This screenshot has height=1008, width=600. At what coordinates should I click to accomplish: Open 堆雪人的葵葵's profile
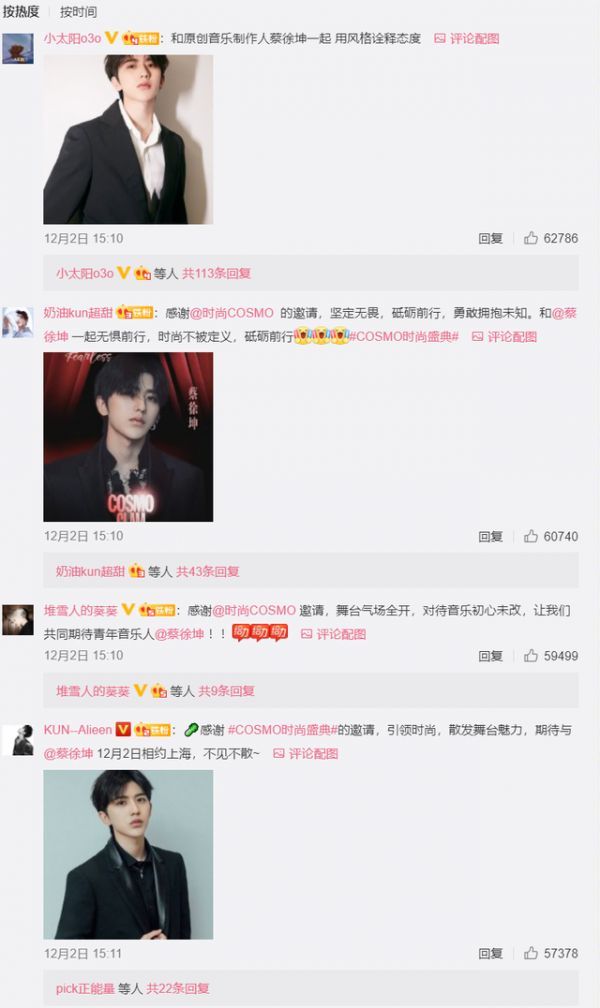click(80, 610)
